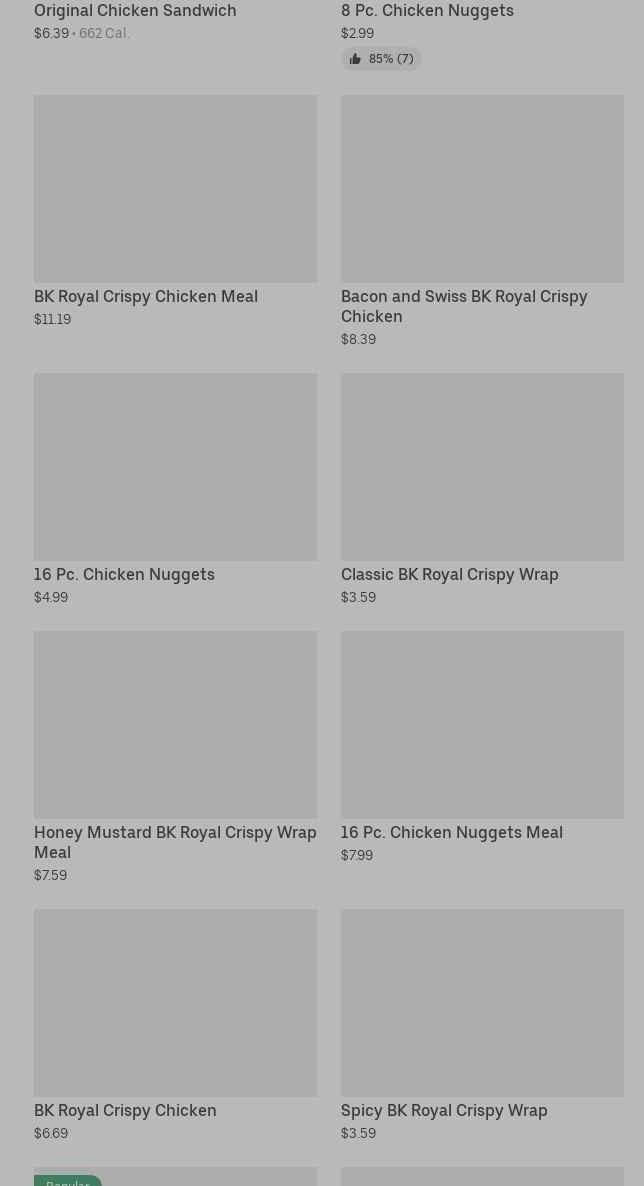The height and width of the screenshot is (1186, 644).
Task: Open 16 Pc. Chicken Nuggets Meal
Action: (x=481, y=725)
